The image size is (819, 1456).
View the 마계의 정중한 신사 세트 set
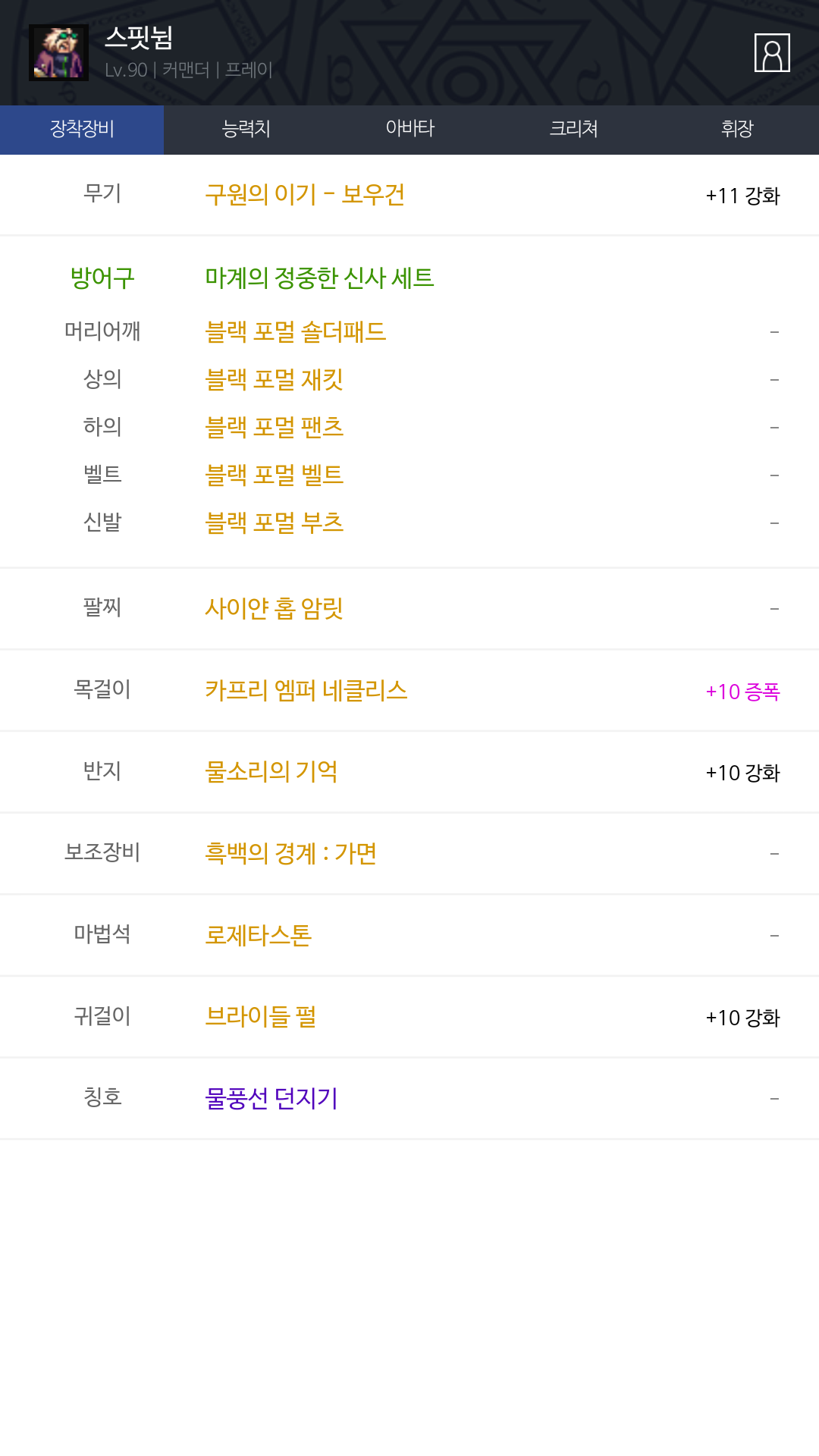319,278
